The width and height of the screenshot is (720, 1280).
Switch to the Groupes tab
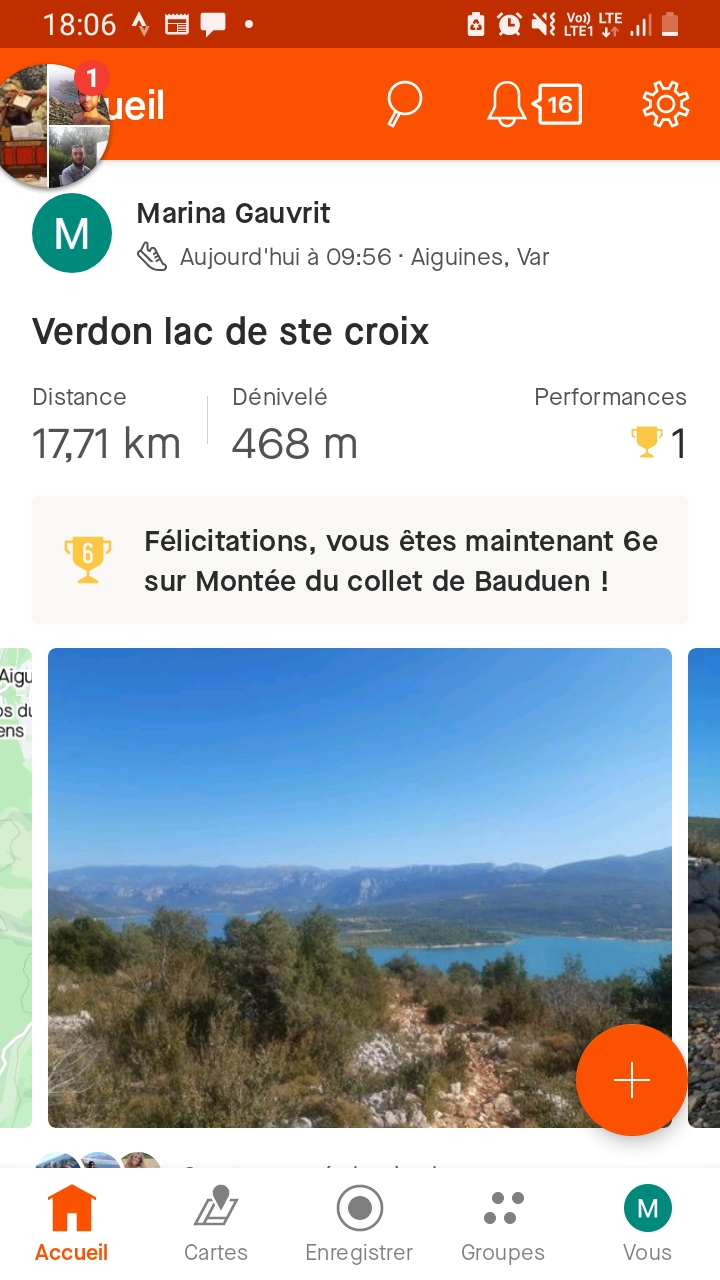[503, 1224]
